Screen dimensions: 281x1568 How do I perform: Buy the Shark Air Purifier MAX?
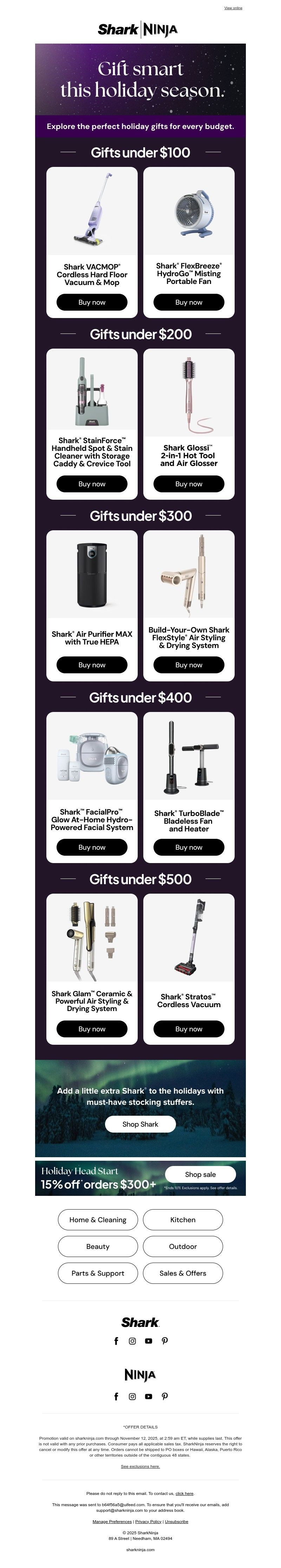[x=92, y=665]
